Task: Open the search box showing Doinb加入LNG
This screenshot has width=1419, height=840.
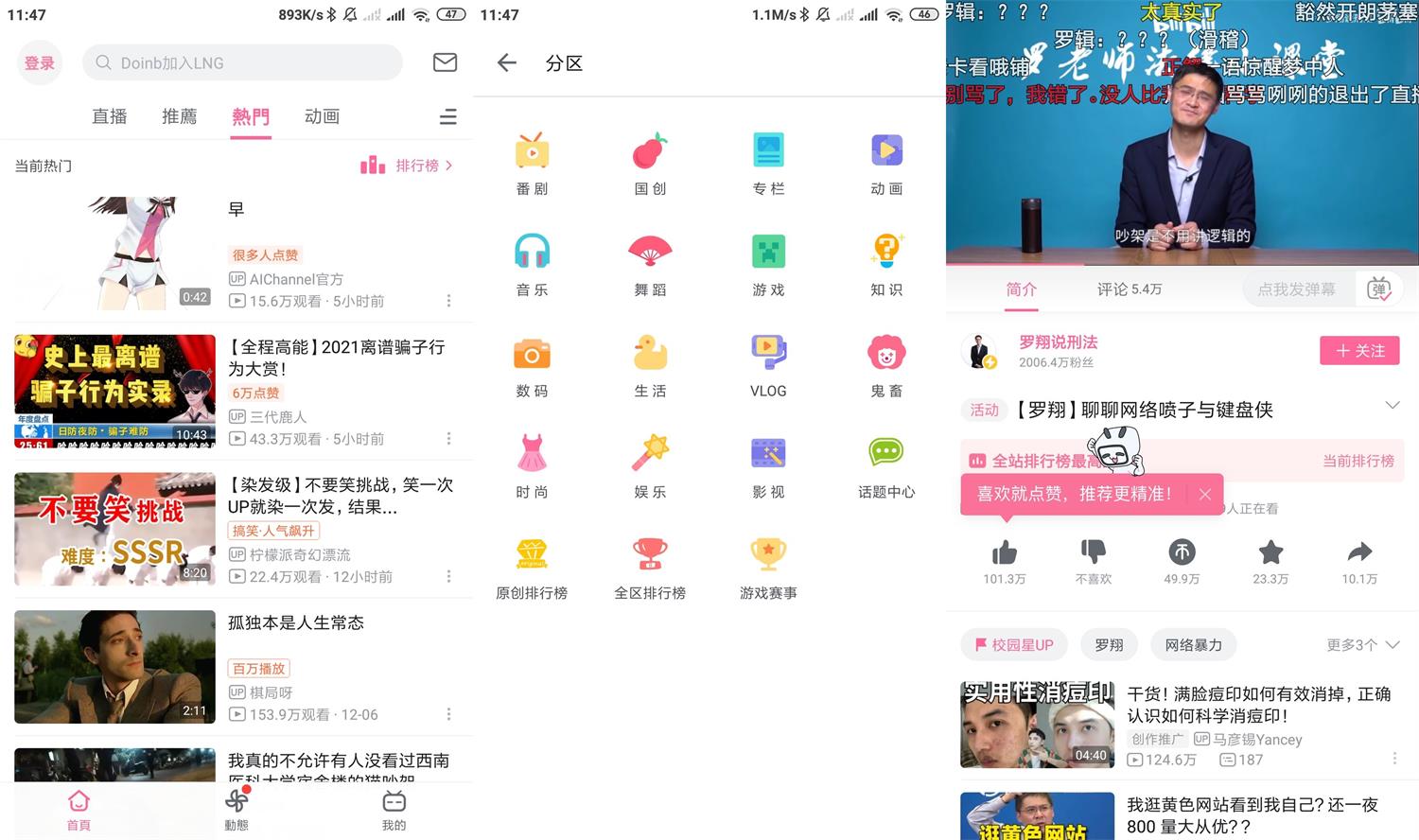Action: pyautogui.click(x=242, y=63)
